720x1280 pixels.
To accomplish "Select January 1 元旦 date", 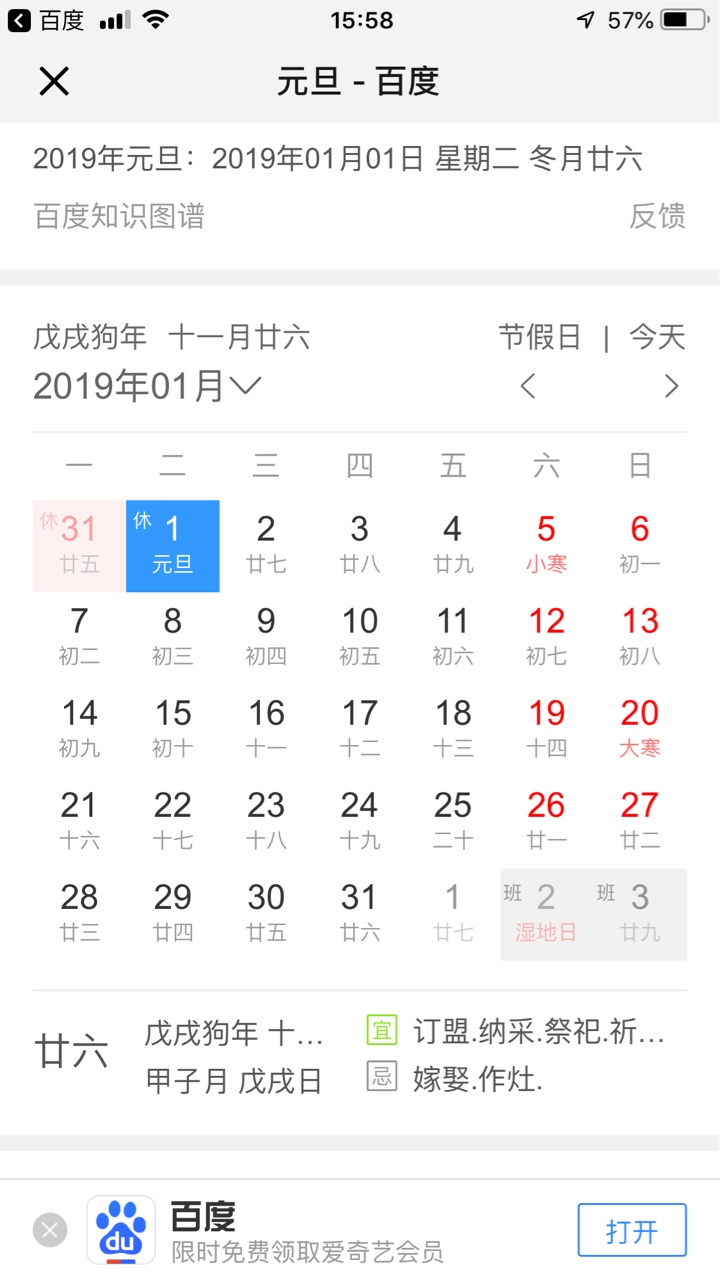I will [x=172, y=545].
